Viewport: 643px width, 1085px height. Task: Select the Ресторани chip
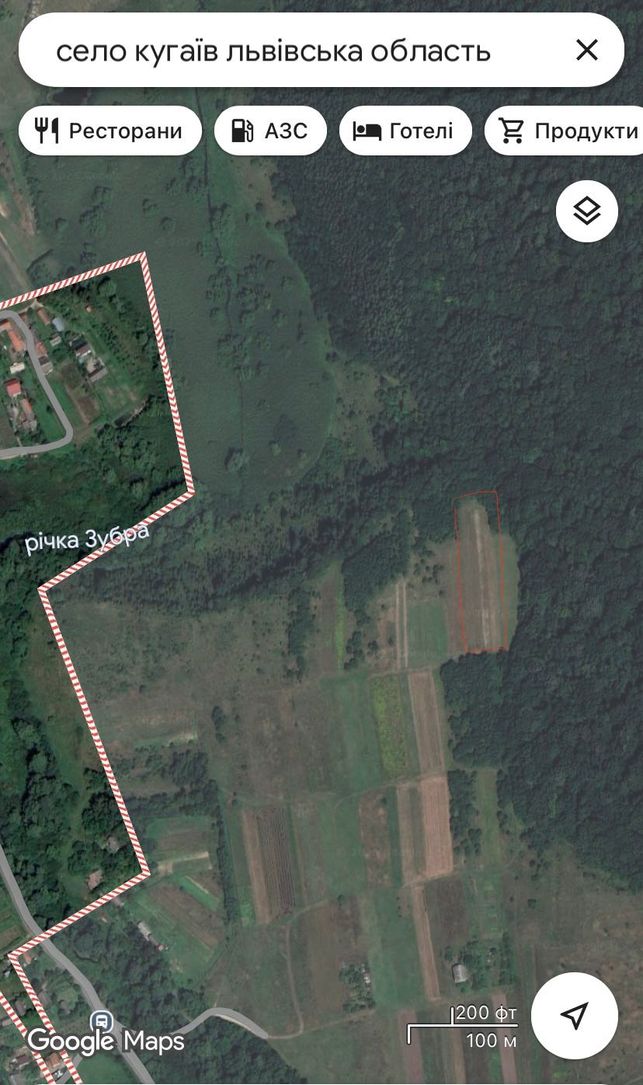[x=110, y=131]
